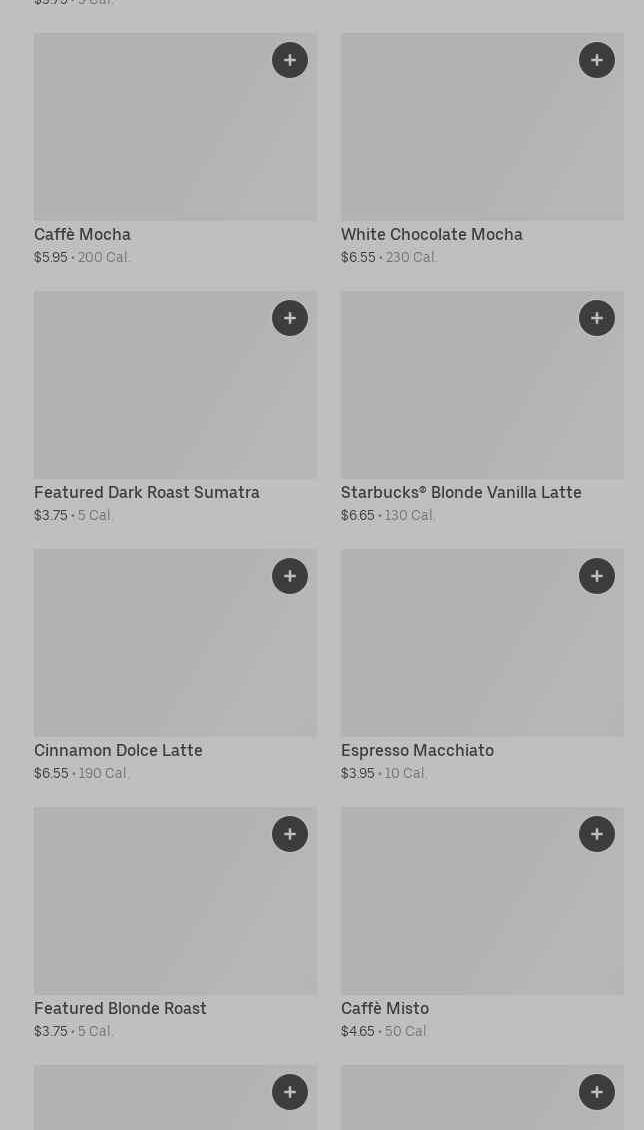644x1130 pixels.
Task: View Espresso Macchiato details
Action: point(460,656)
